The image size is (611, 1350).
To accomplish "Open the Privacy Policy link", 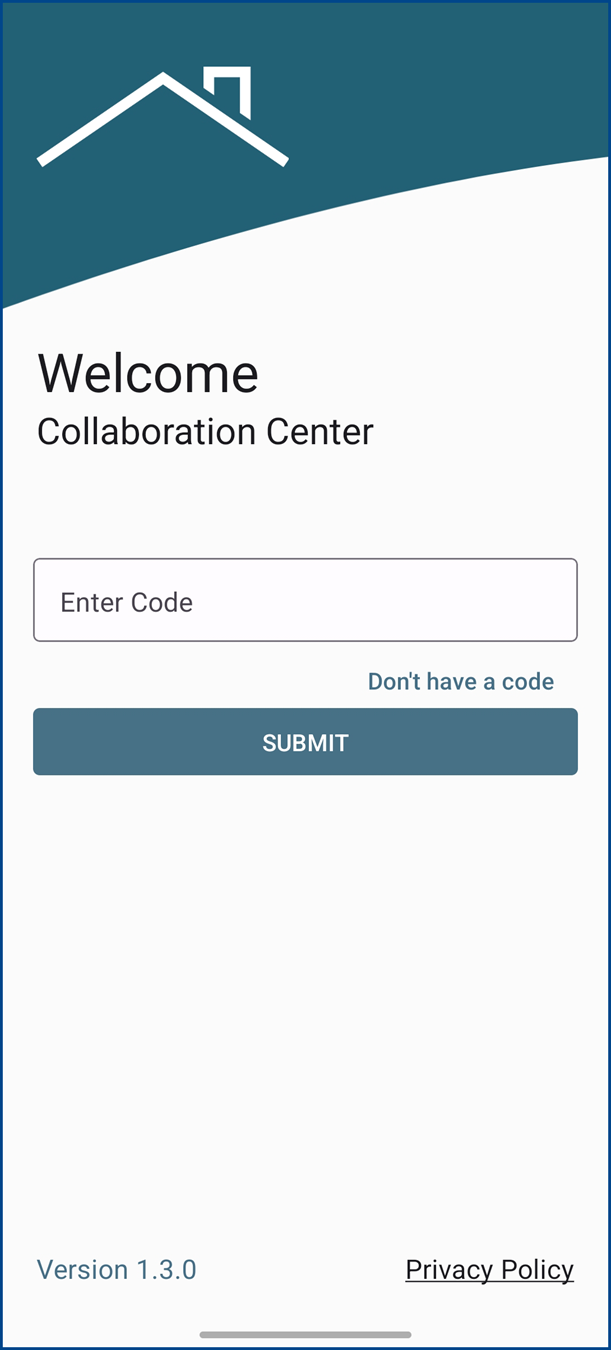I will coord(489,1270).
